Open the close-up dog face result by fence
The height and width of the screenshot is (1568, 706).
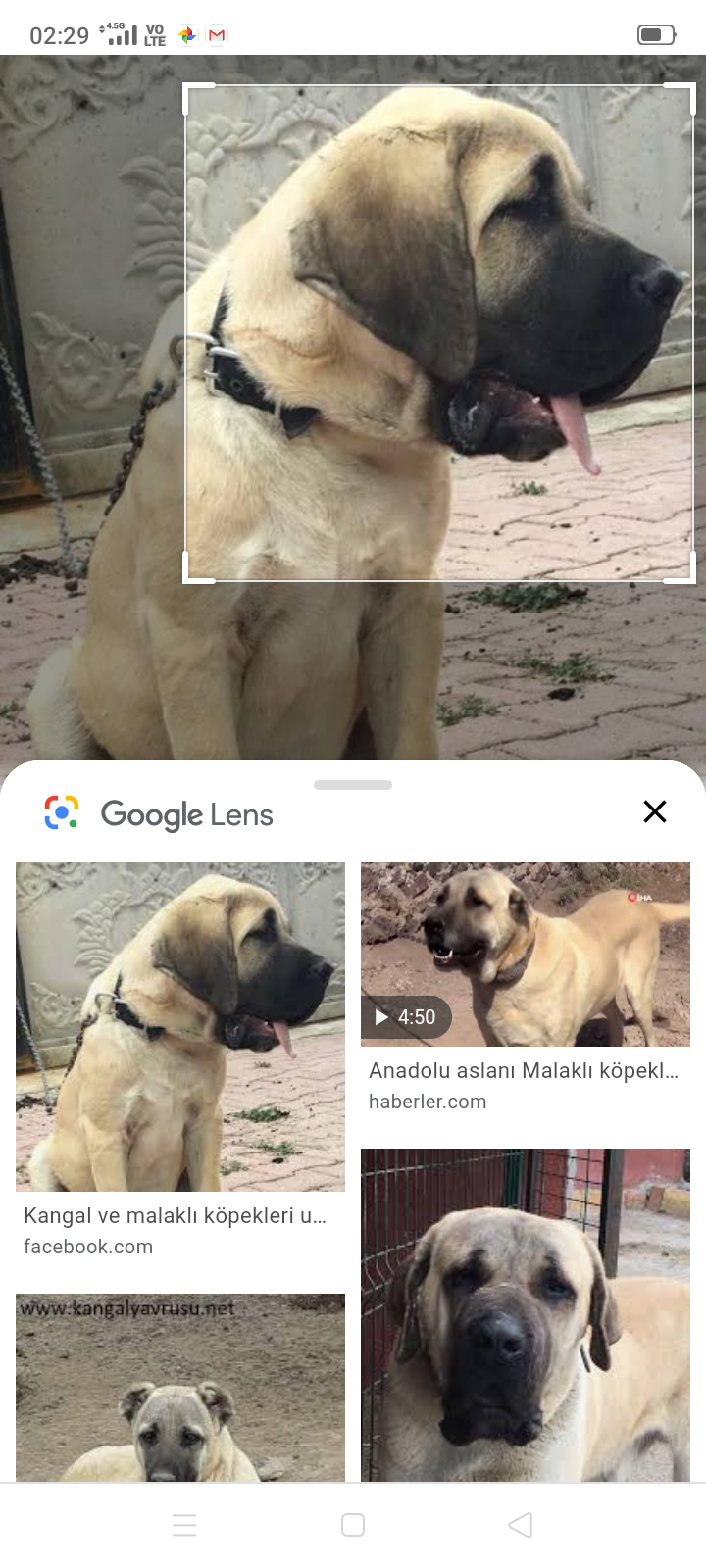click(x=526, y=1315)
